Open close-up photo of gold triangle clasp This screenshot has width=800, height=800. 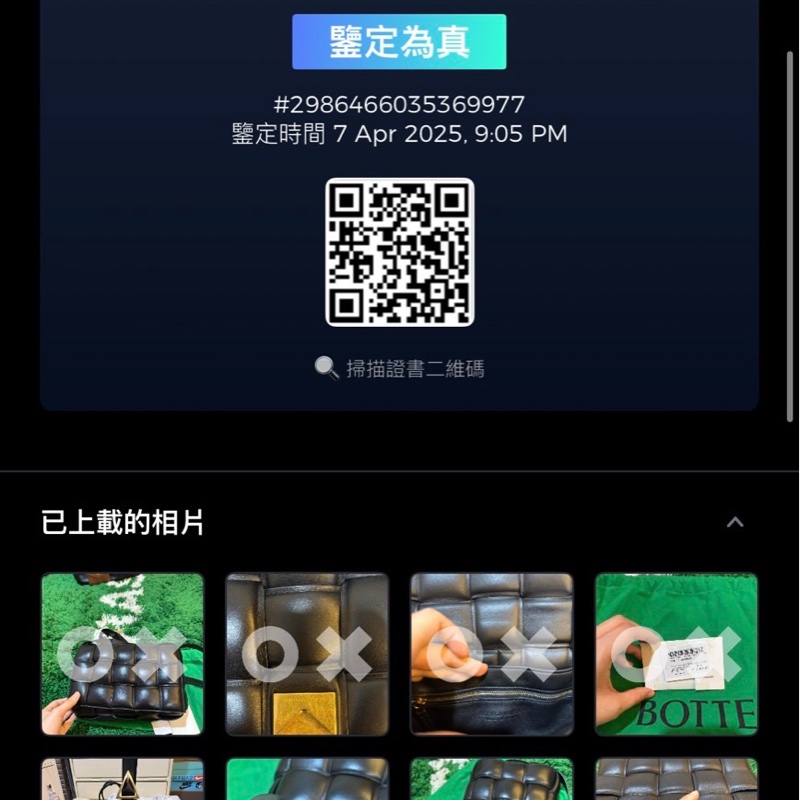point(306,654)
